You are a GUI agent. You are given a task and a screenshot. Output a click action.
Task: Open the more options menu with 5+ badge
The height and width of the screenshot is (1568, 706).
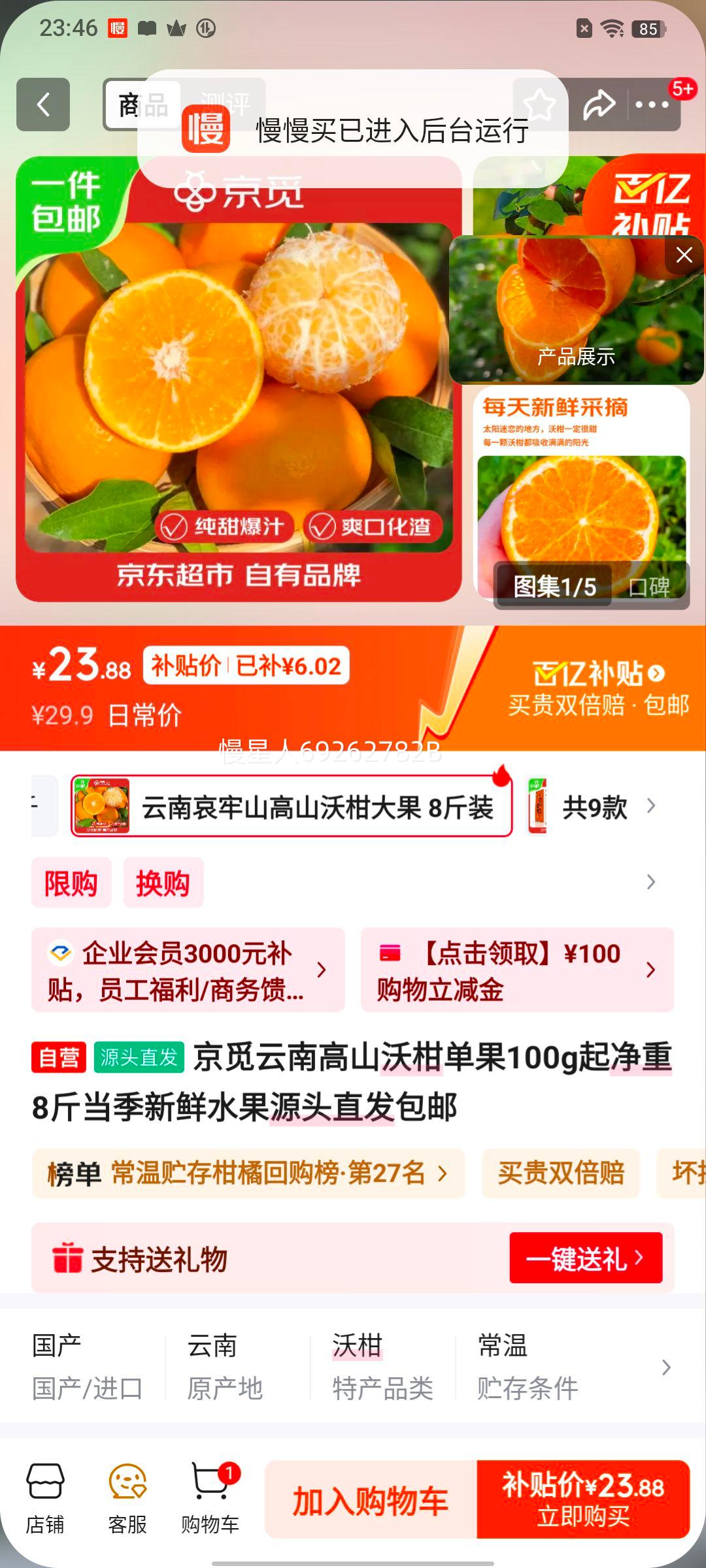pos(654,105)
